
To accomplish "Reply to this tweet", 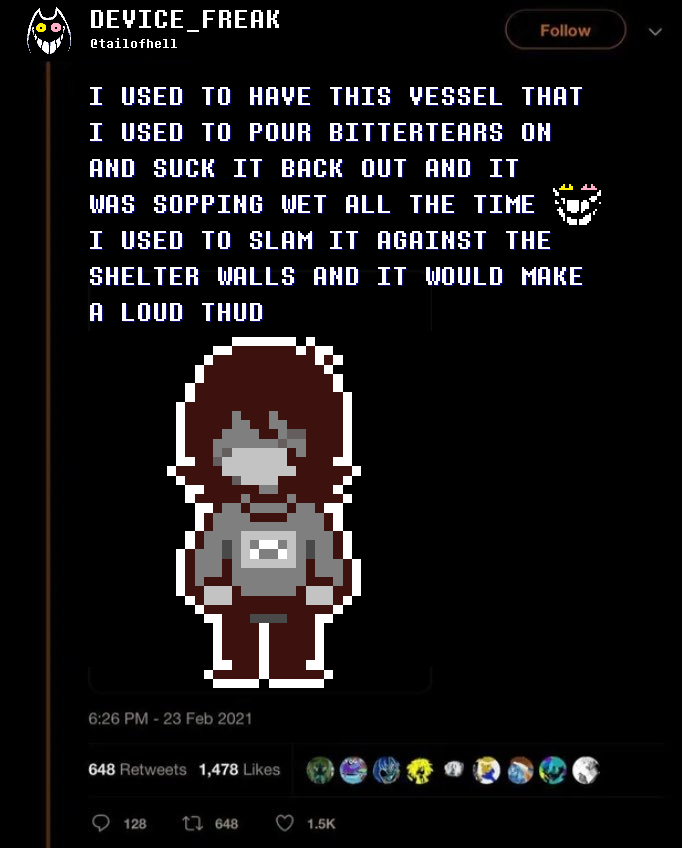I will (x=101, y=823).
